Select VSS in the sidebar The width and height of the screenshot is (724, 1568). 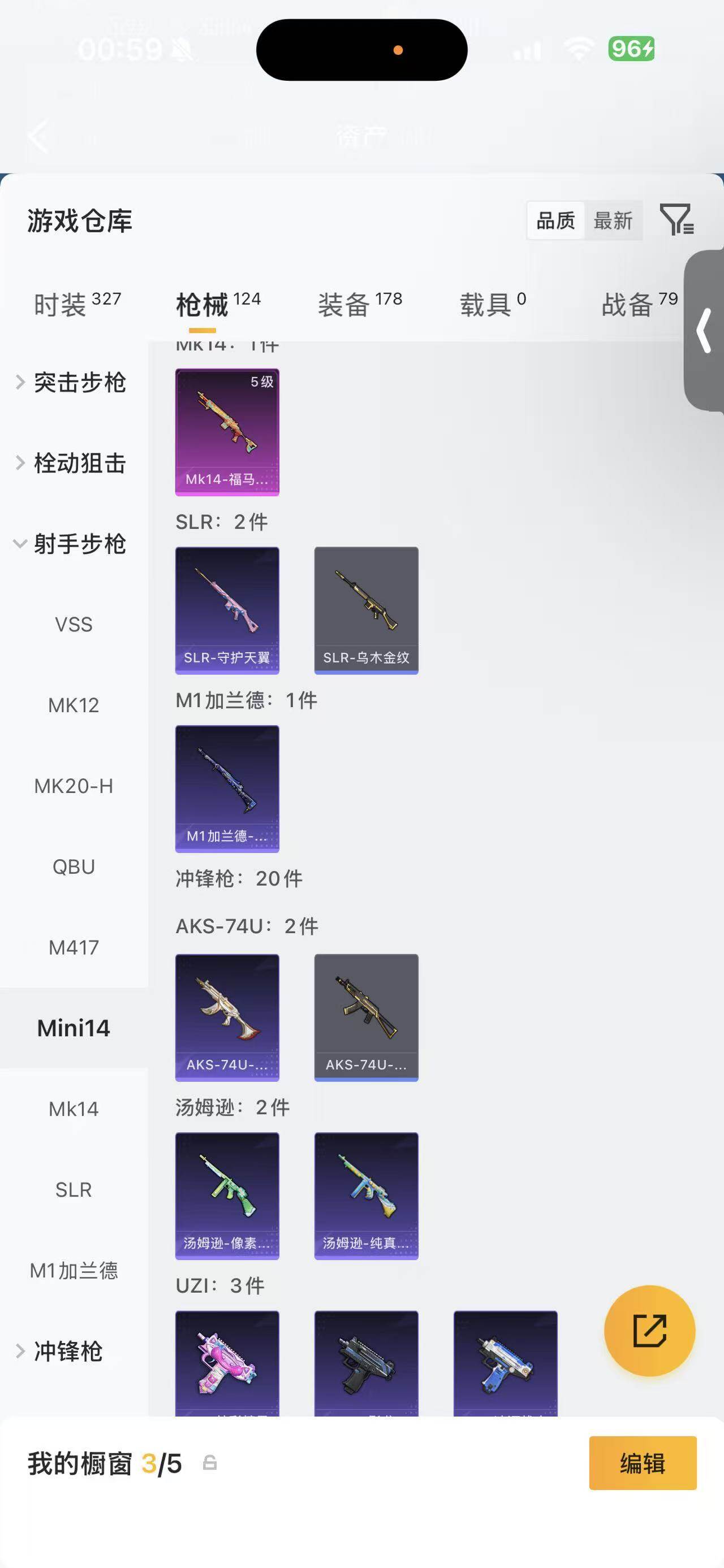point(74,625)
